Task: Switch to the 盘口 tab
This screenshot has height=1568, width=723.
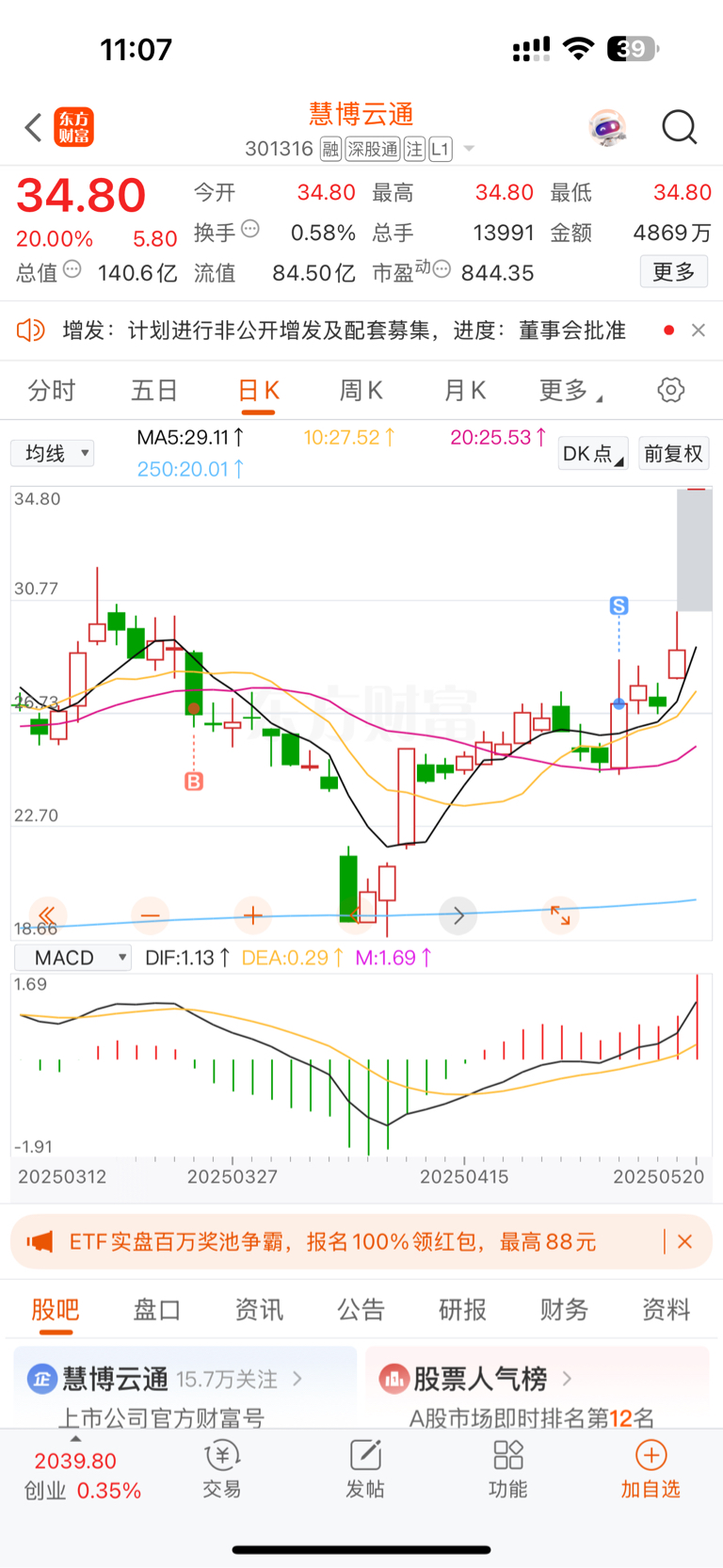Action: (x=157, y=1310)
